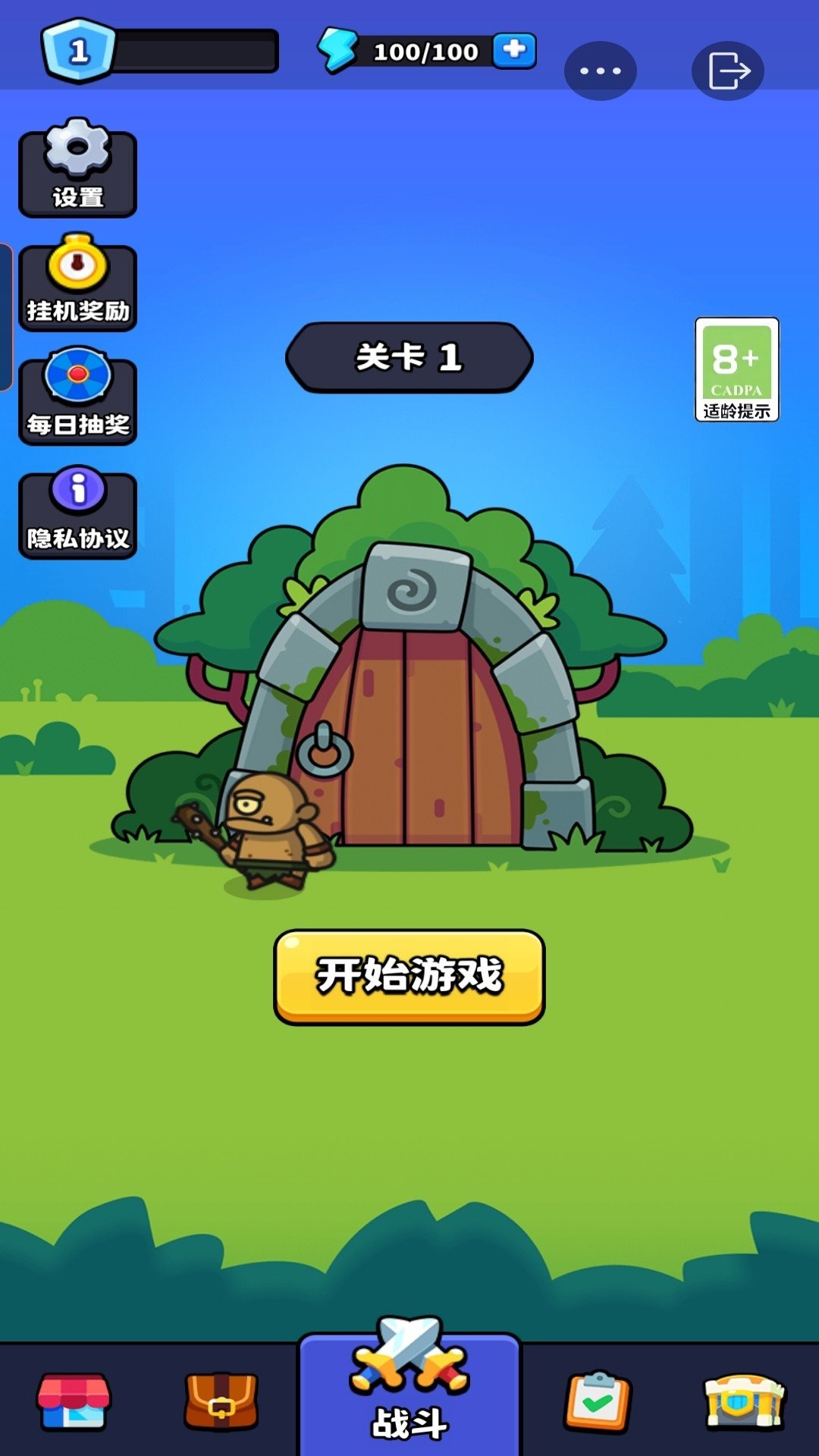Switch to the shop tab

point(74,1401)
